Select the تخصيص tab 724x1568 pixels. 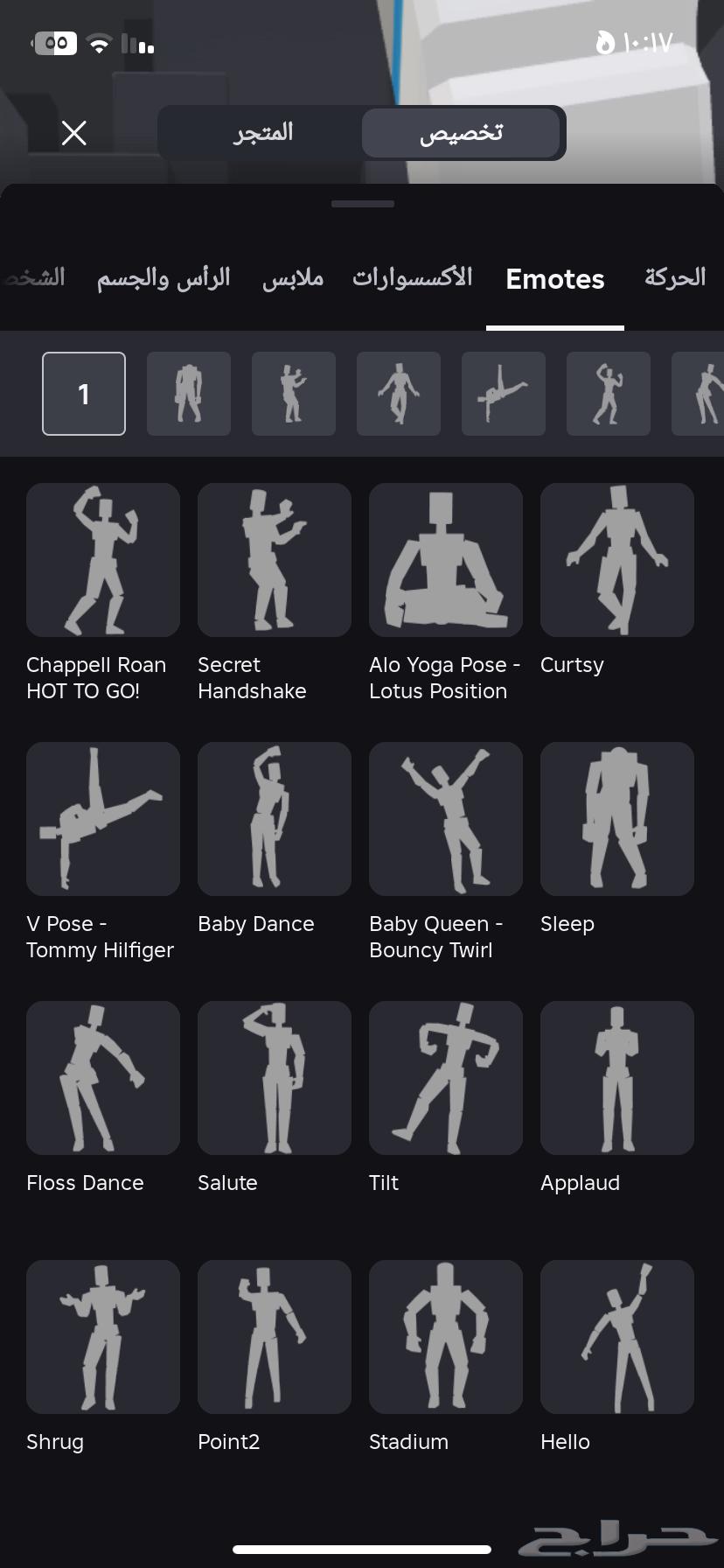click(461, 133)
